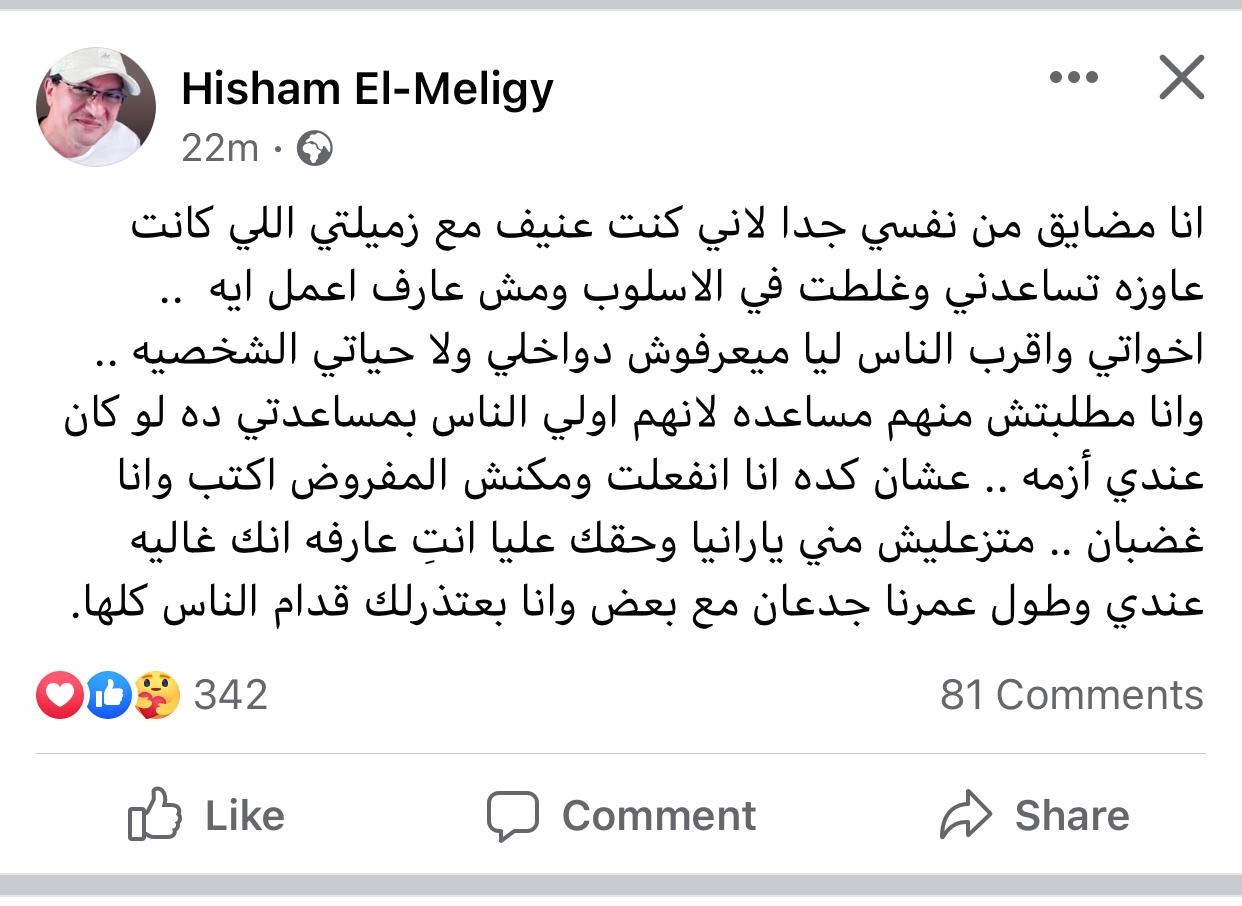Open the three-dot post options menu

coord(1073,78)
